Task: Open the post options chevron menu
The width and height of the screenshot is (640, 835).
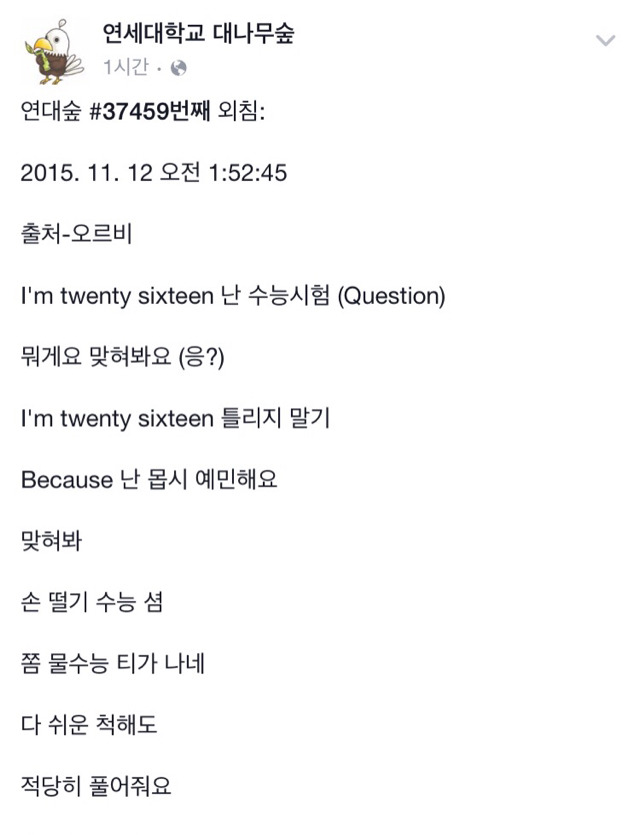Action: coord(605,41)
